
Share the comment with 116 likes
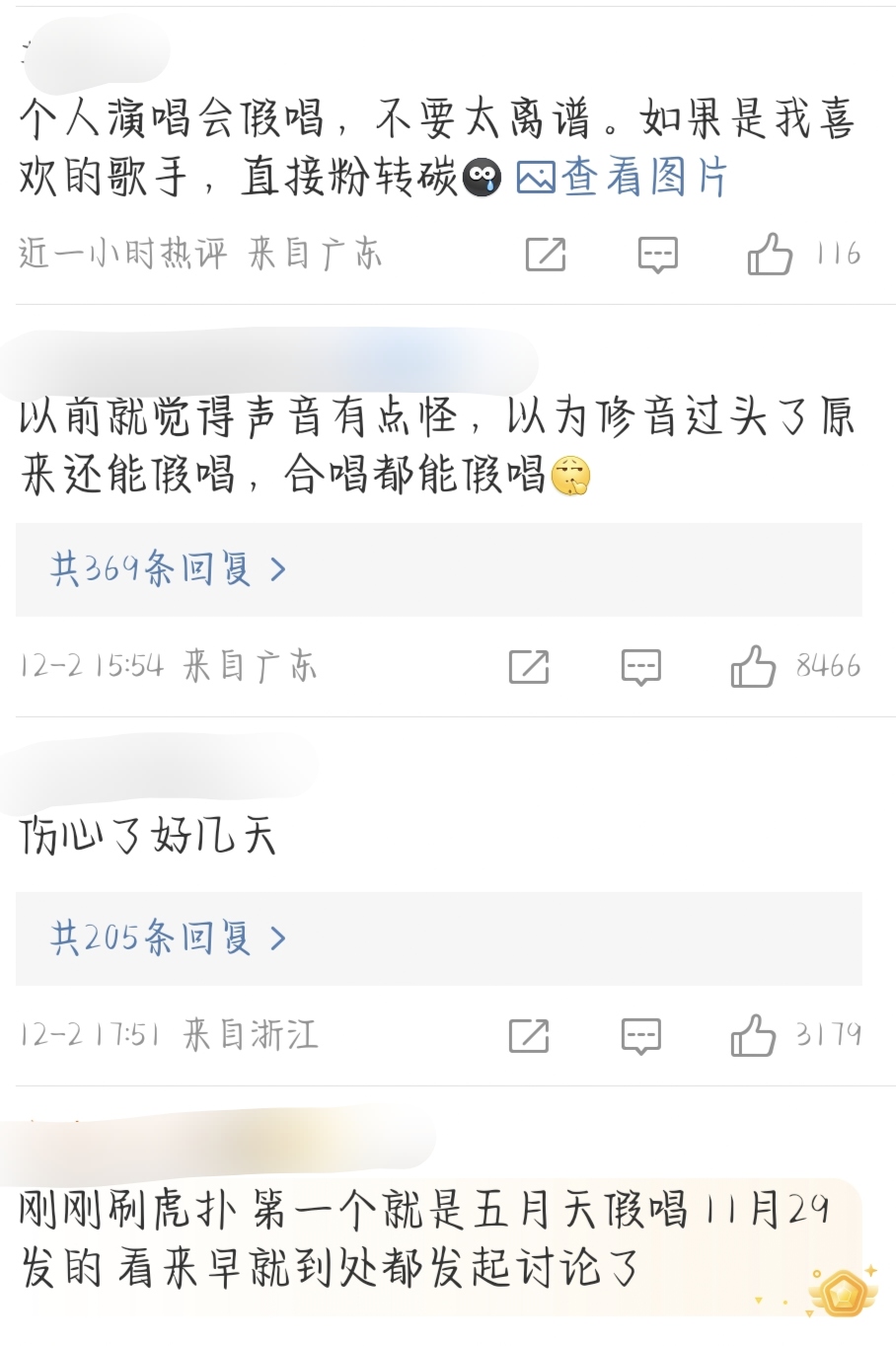coord(545,255)
